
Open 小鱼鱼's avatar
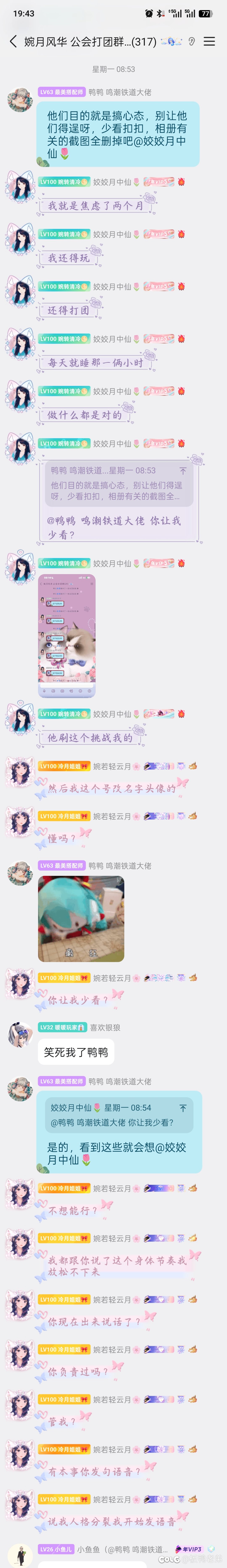(20, 1555)
